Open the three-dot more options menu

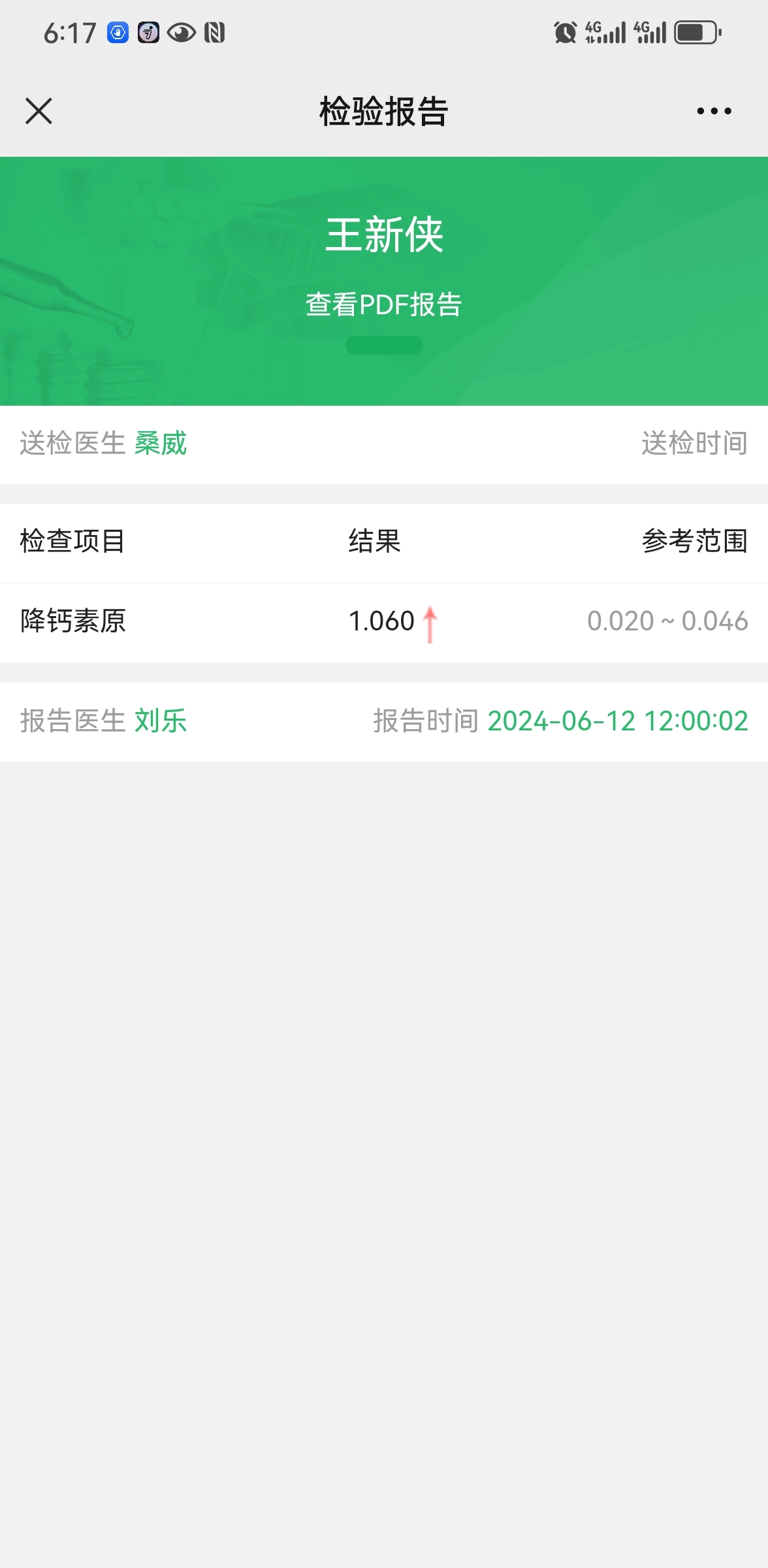714,111
